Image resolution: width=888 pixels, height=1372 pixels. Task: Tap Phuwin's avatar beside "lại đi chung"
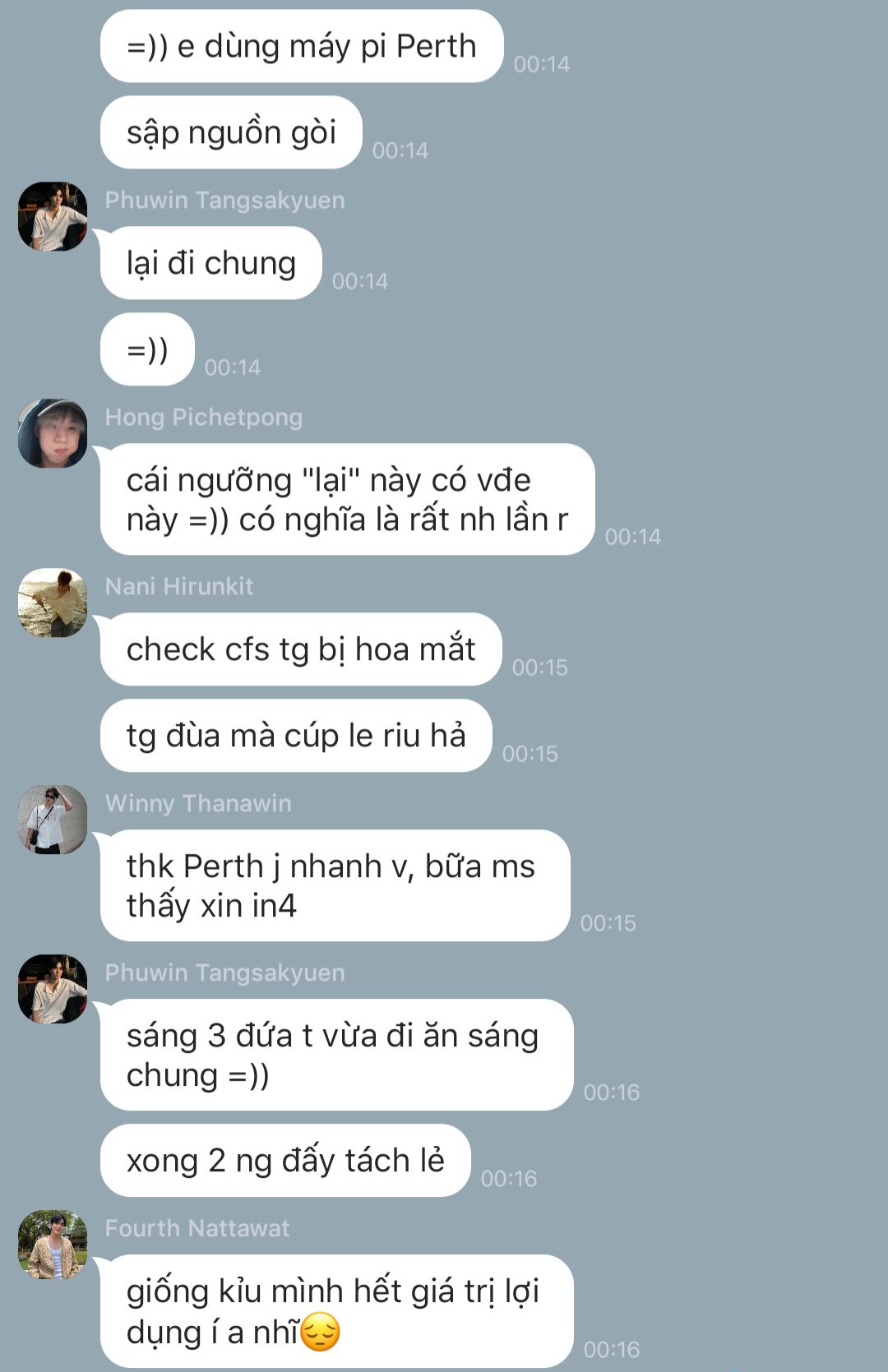tap(53, 216)
